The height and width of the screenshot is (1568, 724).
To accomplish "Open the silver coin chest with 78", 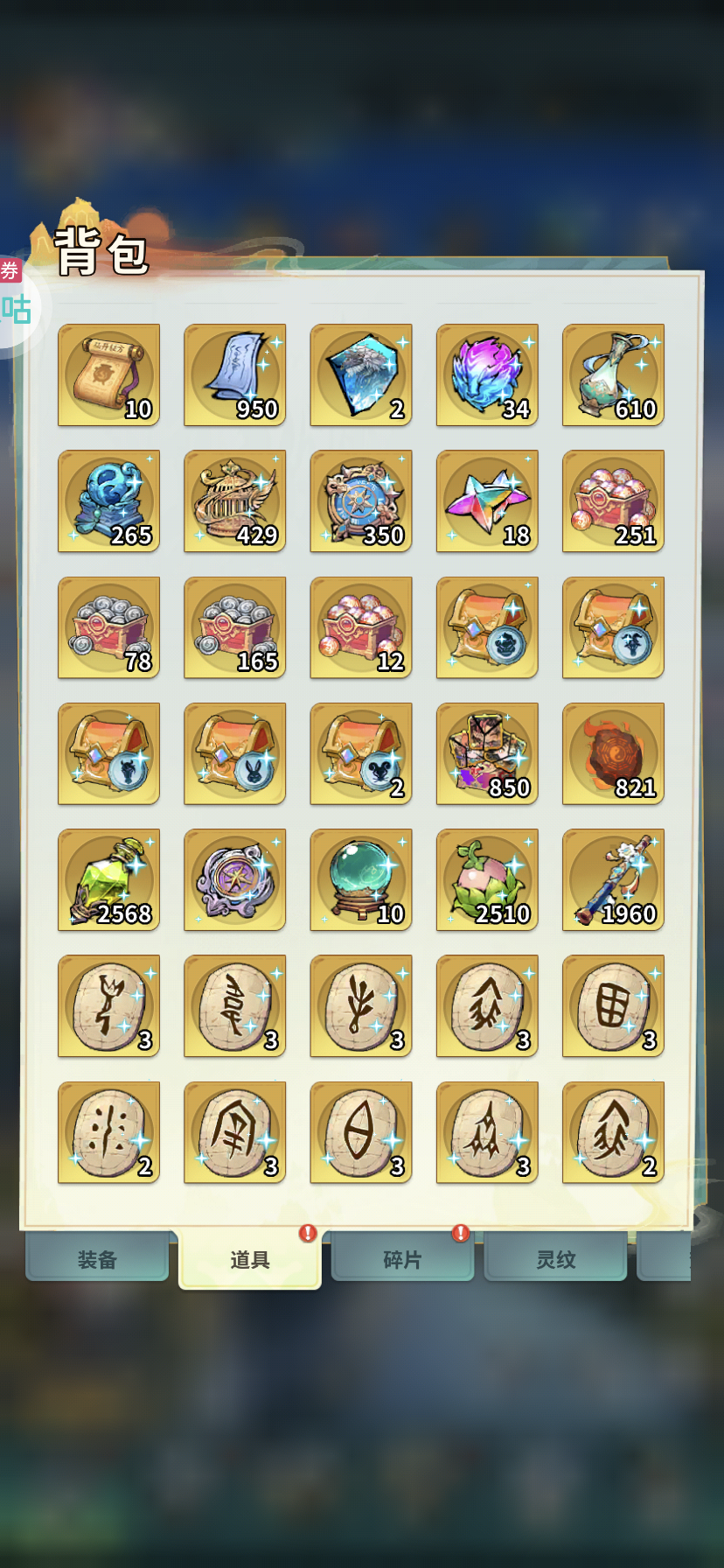I will (108, 627).
